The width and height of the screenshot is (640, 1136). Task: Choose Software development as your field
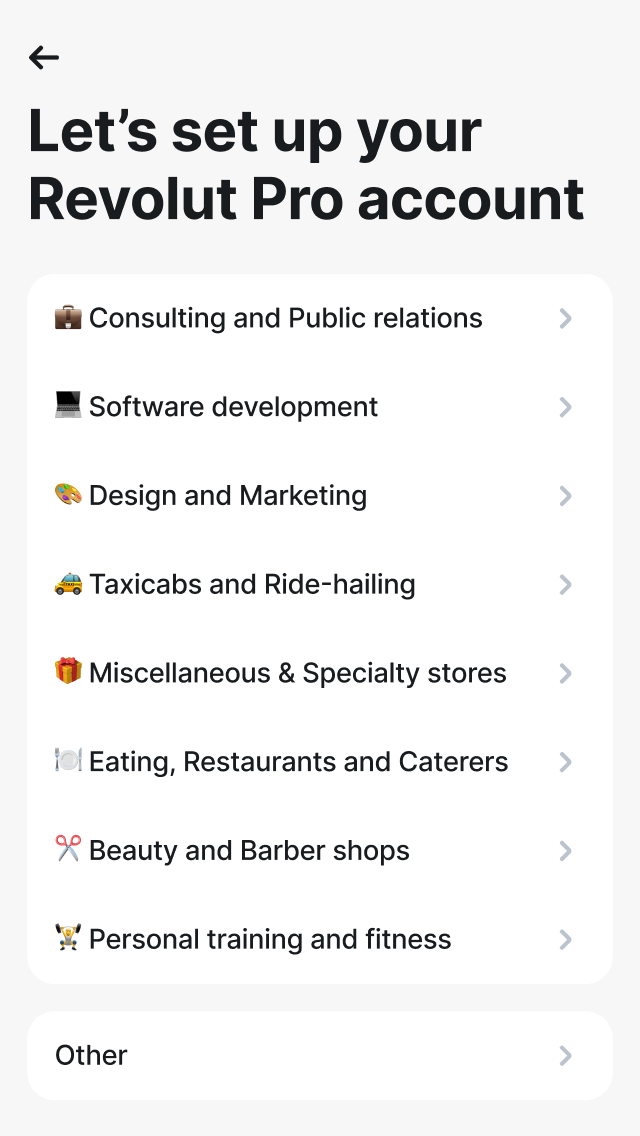click(234, 407)
